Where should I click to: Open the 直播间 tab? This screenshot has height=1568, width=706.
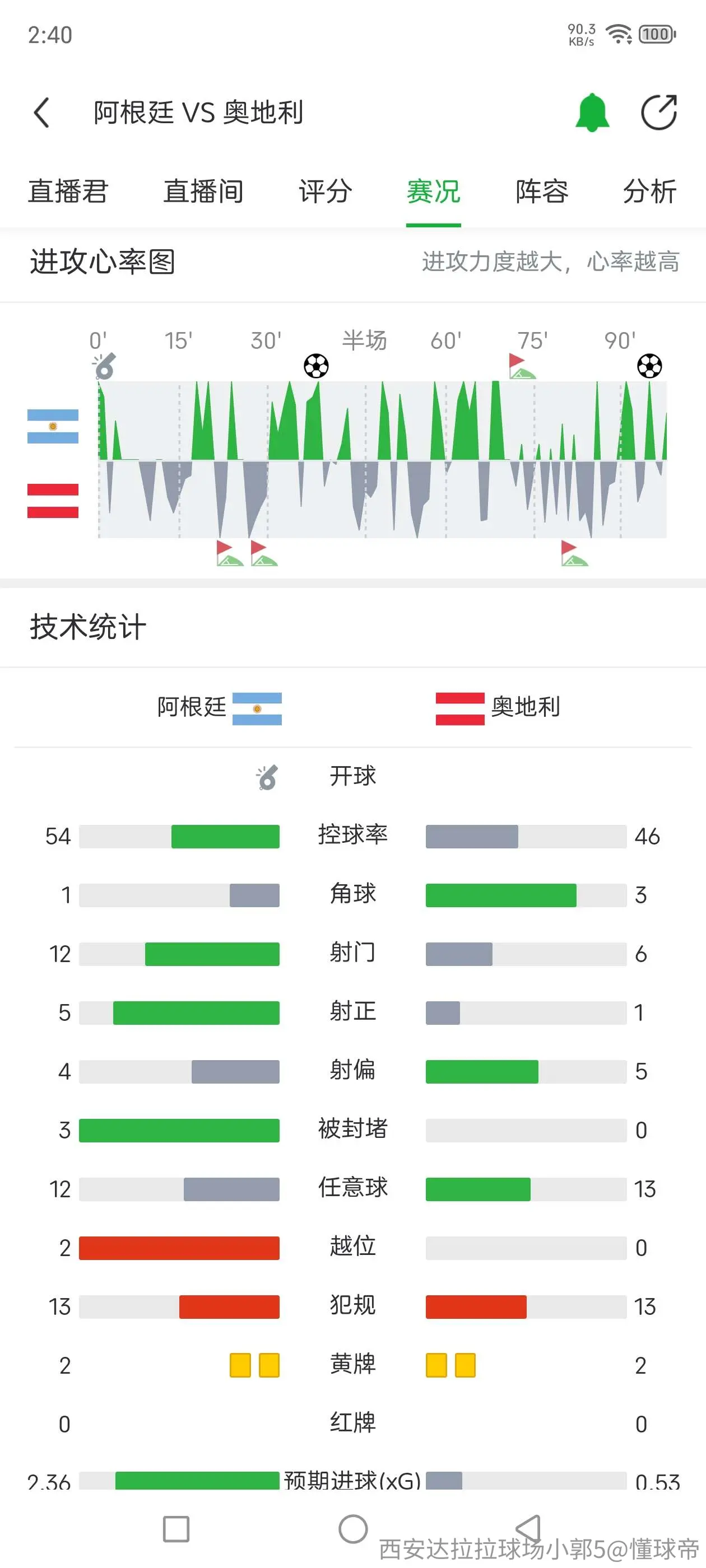(203, 192)
